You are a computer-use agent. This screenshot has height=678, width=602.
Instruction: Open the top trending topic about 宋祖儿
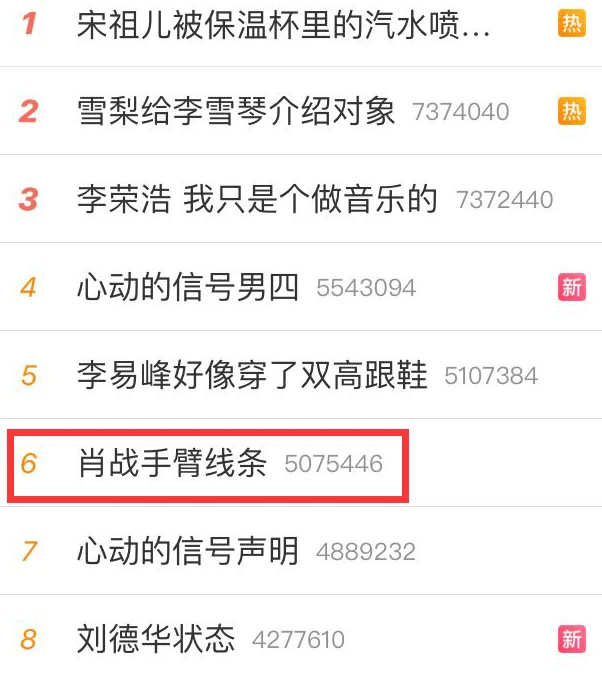[x=283, y=24]
